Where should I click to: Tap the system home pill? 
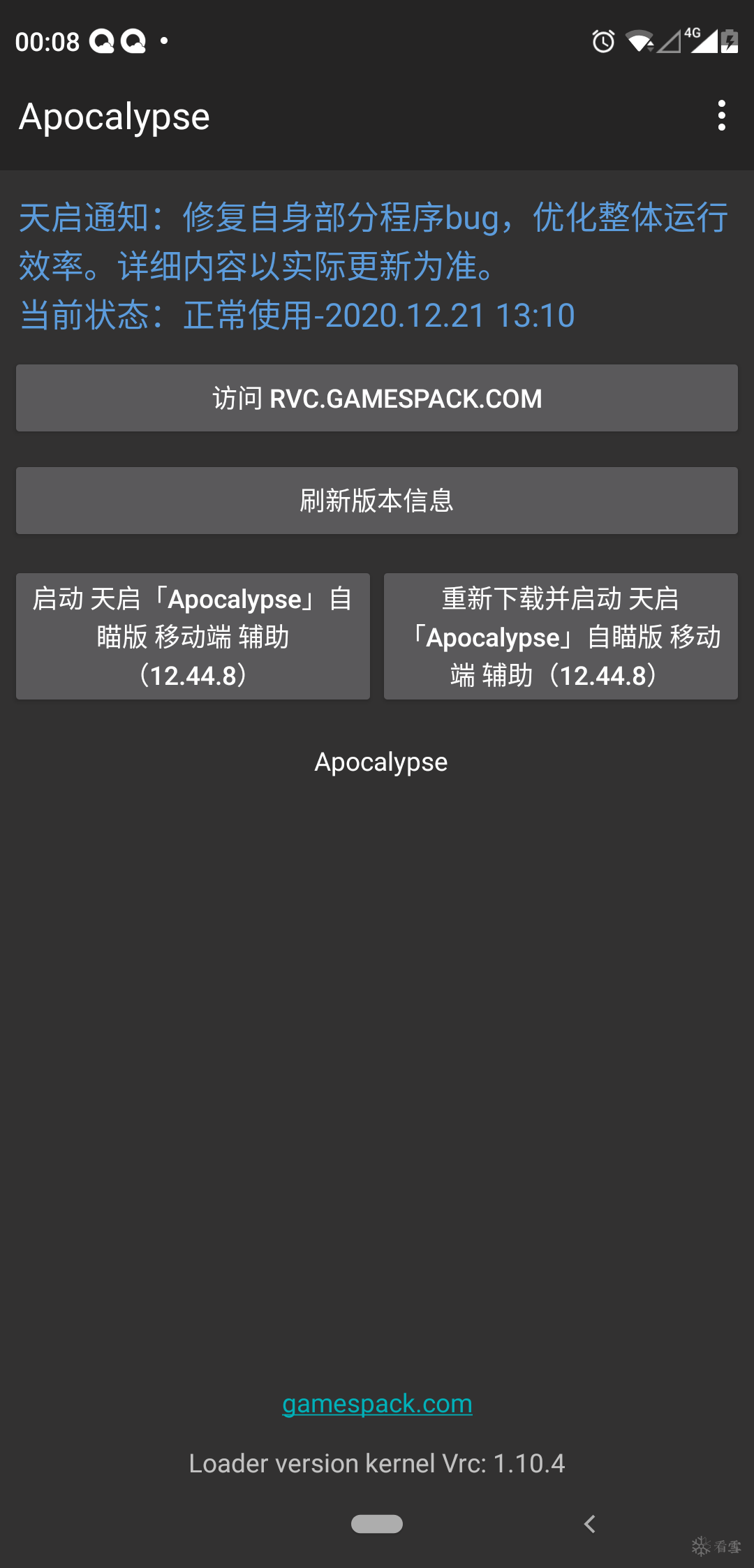point(377,1524)
